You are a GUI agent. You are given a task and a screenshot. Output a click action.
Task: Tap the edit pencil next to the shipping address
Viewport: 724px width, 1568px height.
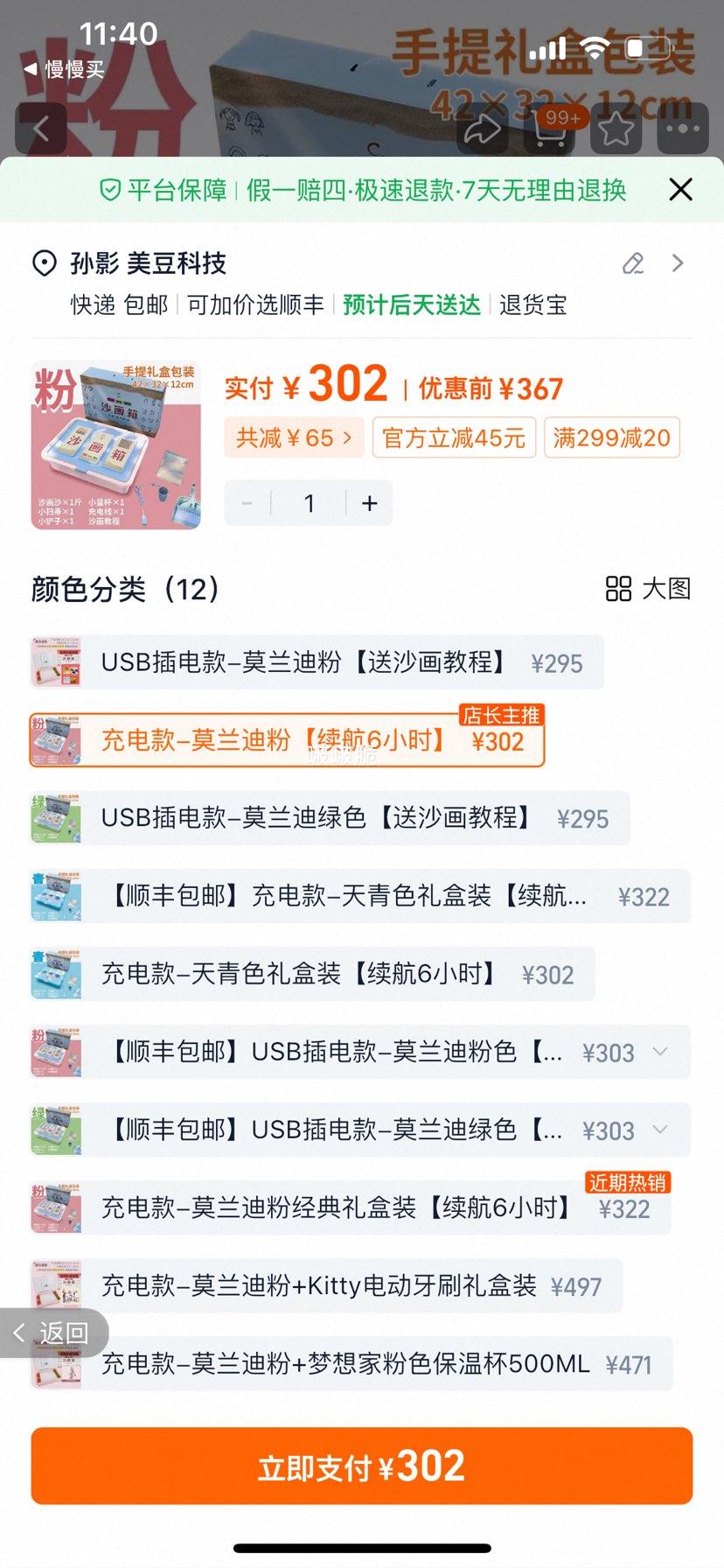633,263
